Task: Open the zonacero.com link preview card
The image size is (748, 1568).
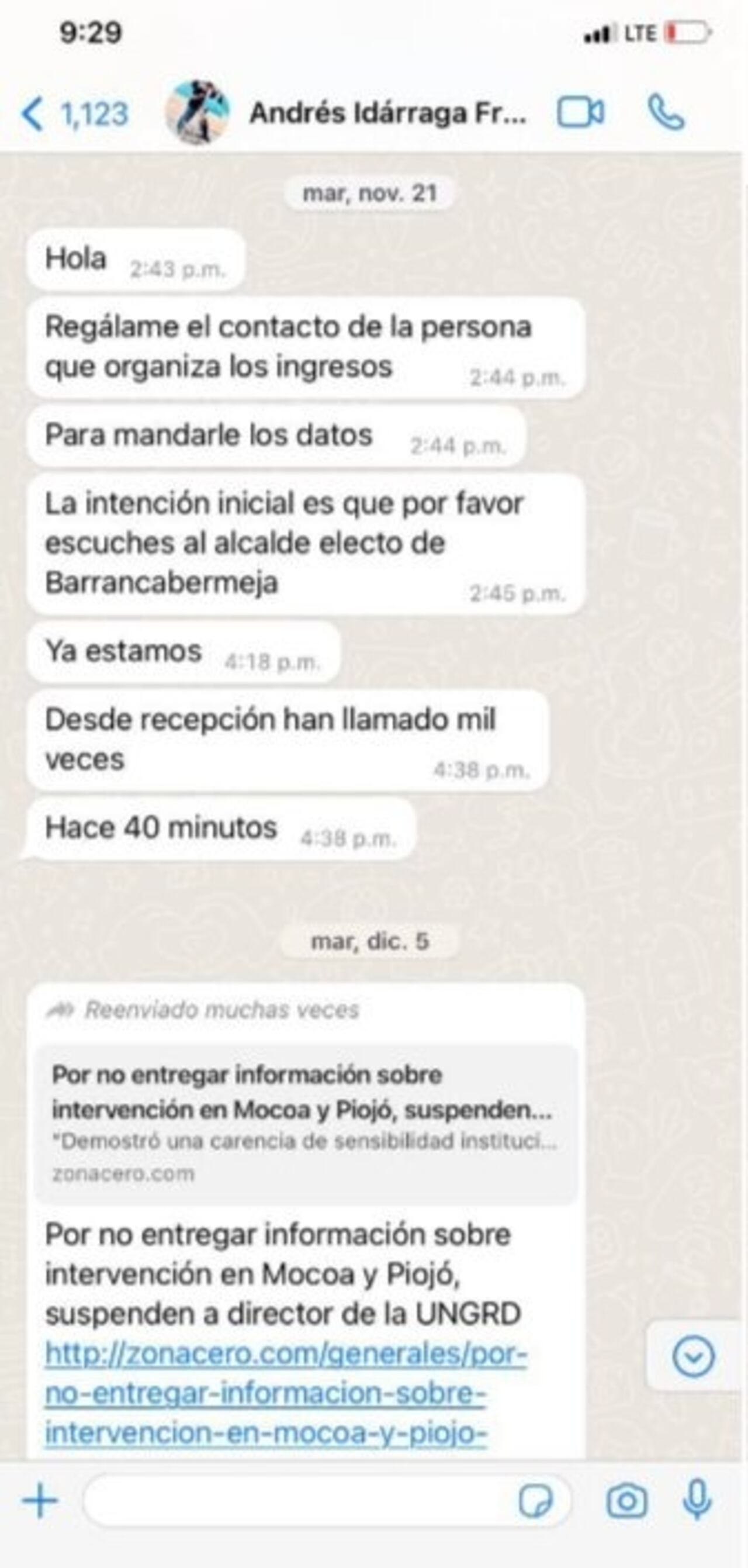Action: (x=306, y=1123)
